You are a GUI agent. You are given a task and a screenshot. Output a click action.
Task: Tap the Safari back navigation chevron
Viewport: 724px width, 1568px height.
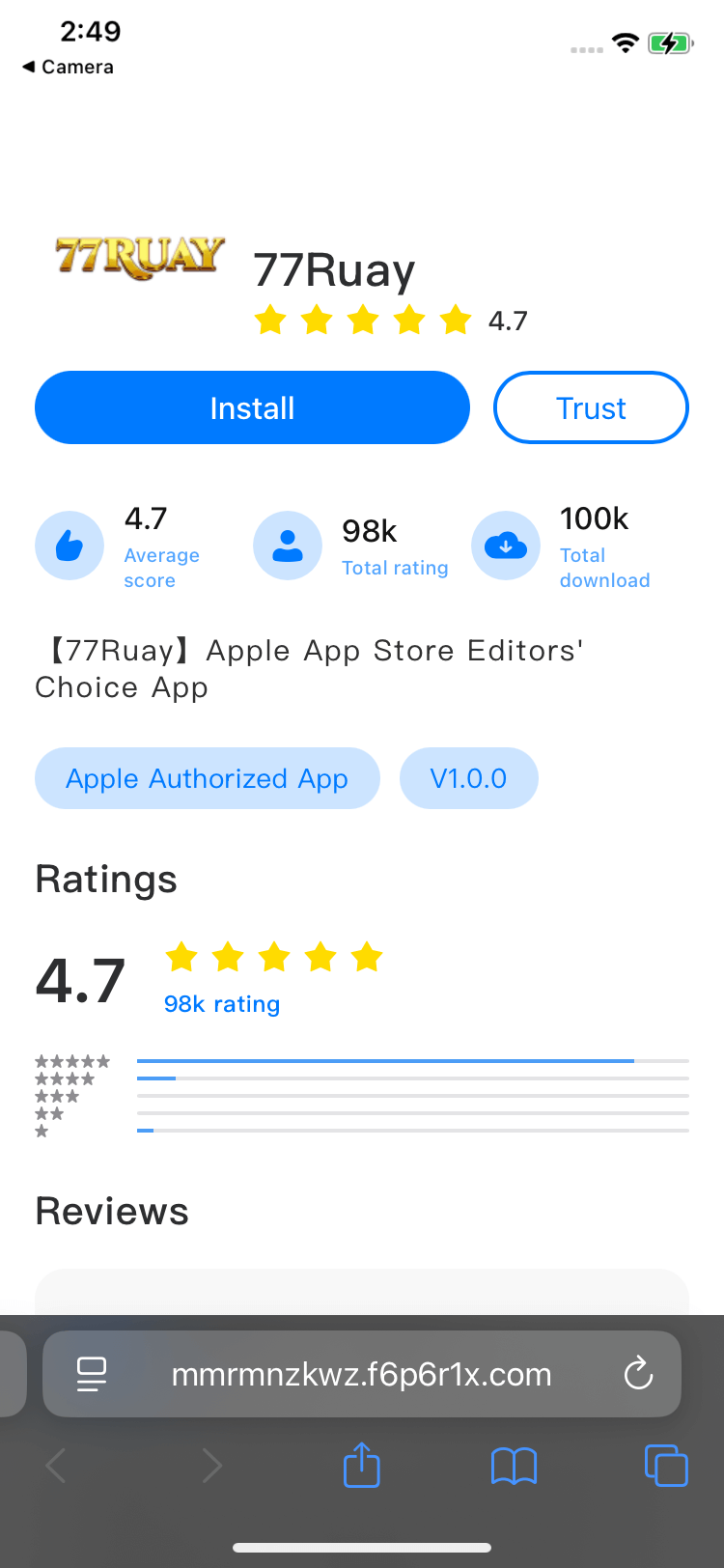55,1465
